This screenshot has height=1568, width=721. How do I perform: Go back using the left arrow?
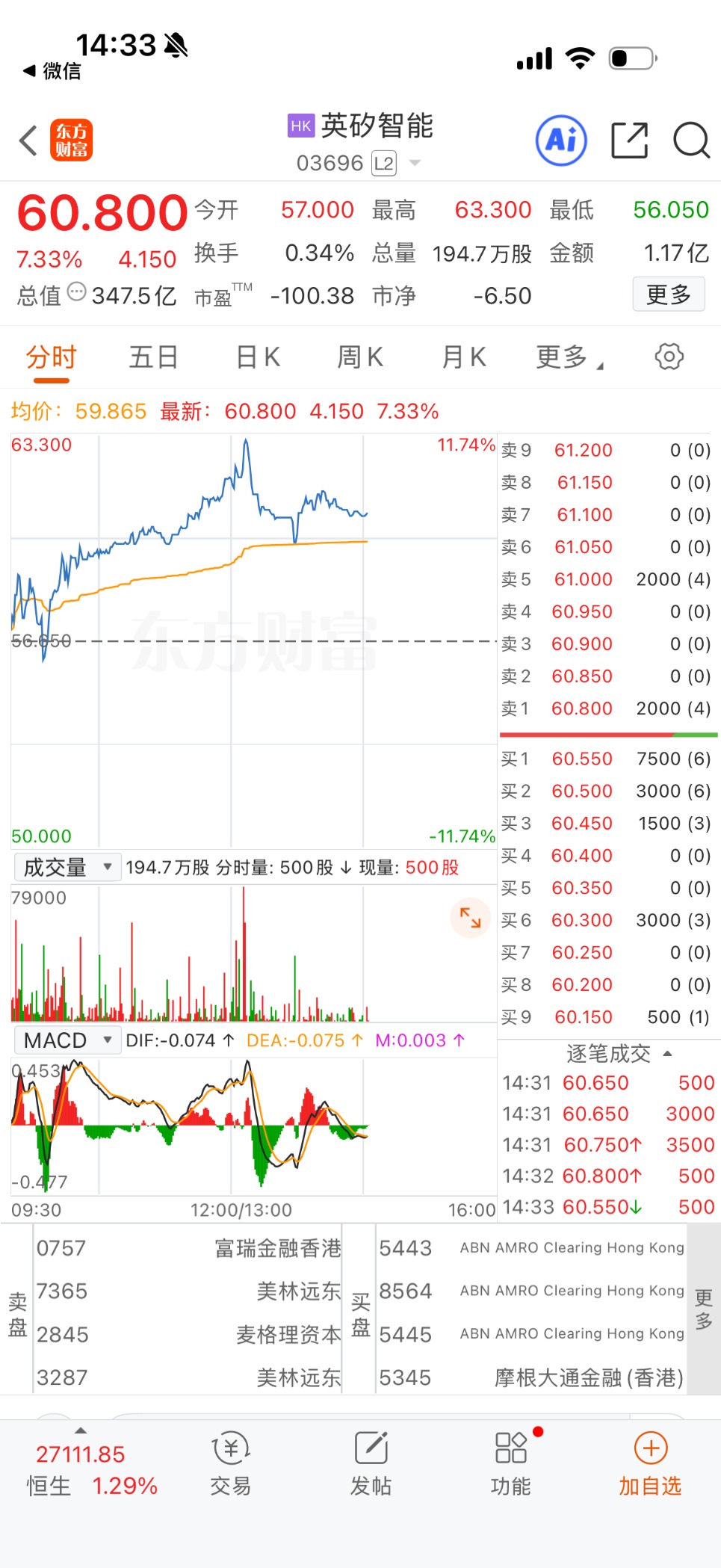pos(28,141)
